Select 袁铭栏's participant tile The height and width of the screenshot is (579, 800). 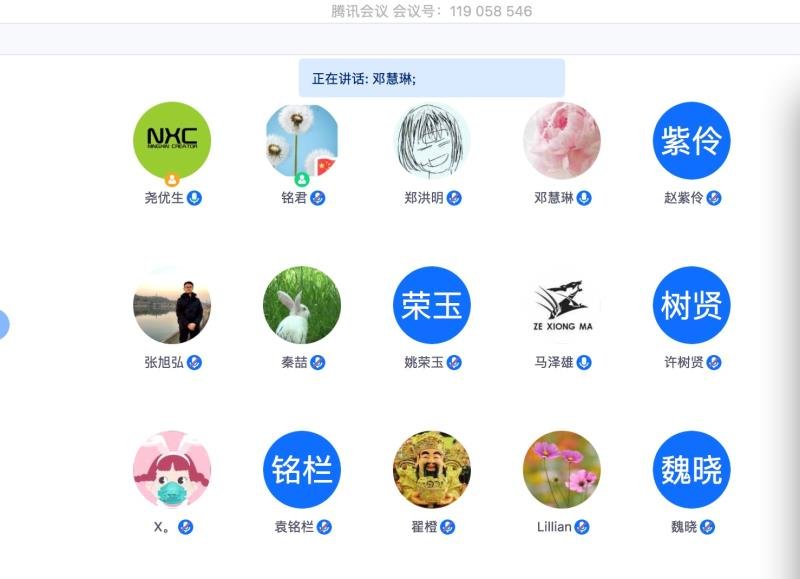302,469
